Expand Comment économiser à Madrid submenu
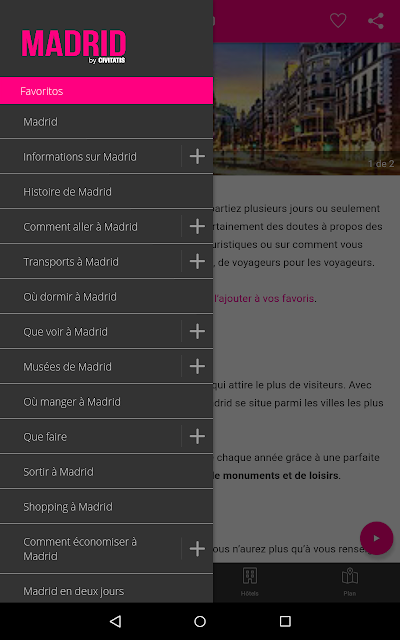 (x=197, y=549)
